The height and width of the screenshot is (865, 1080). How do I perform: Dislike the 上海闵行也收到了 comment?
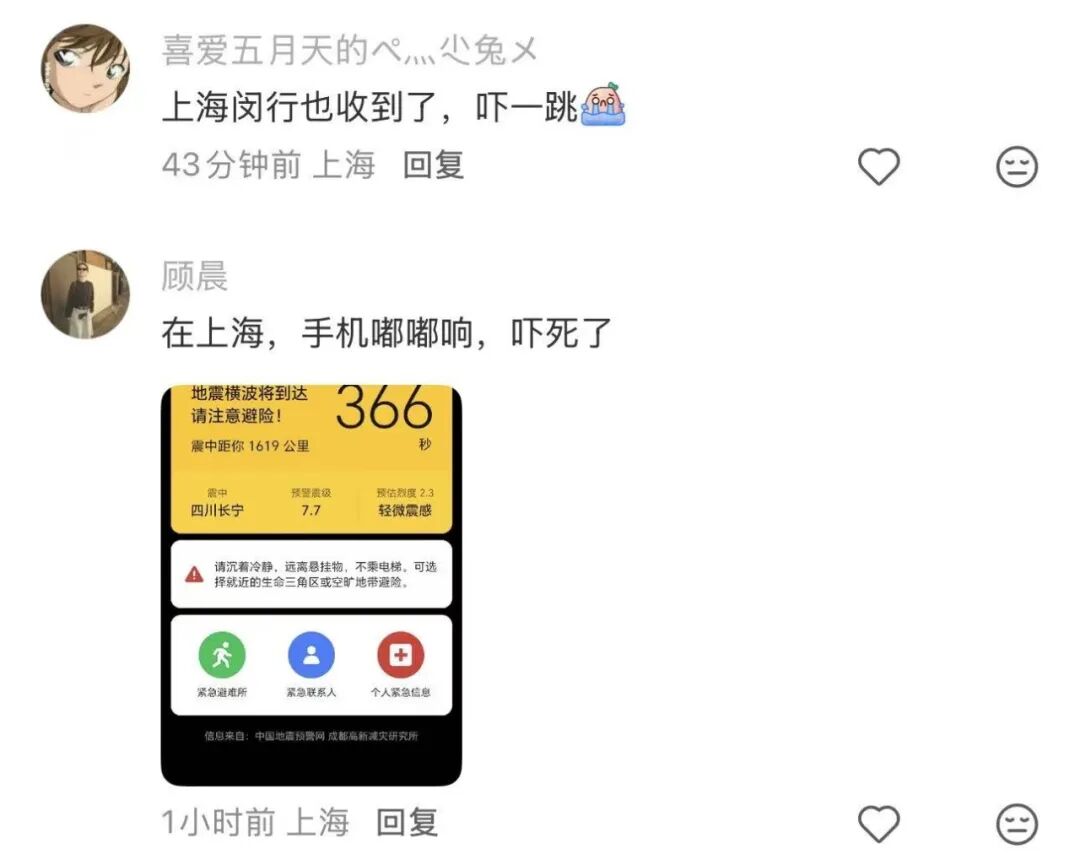point(1017,167)
